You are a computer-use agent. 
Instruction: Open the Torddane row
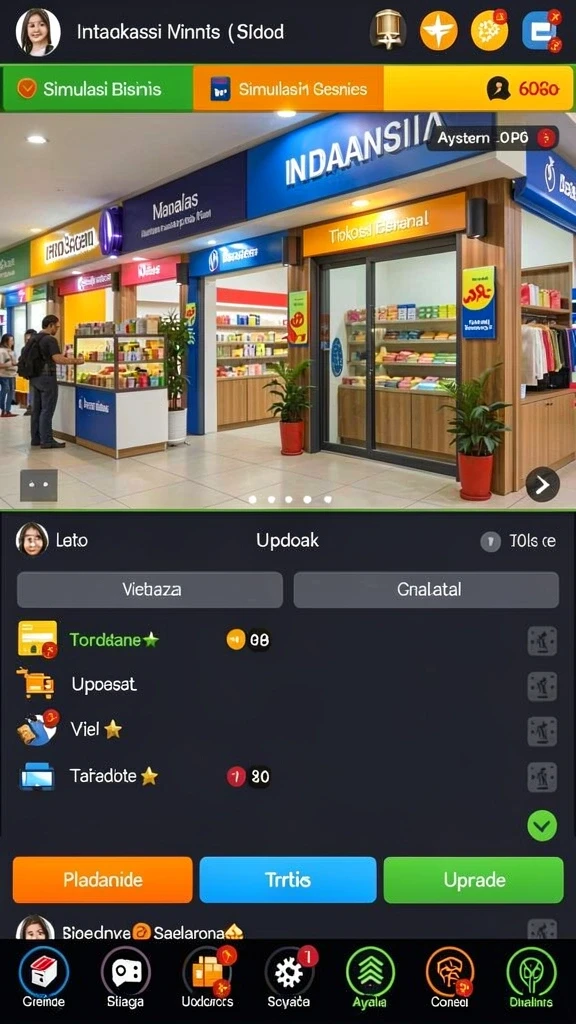pos(288,640)
